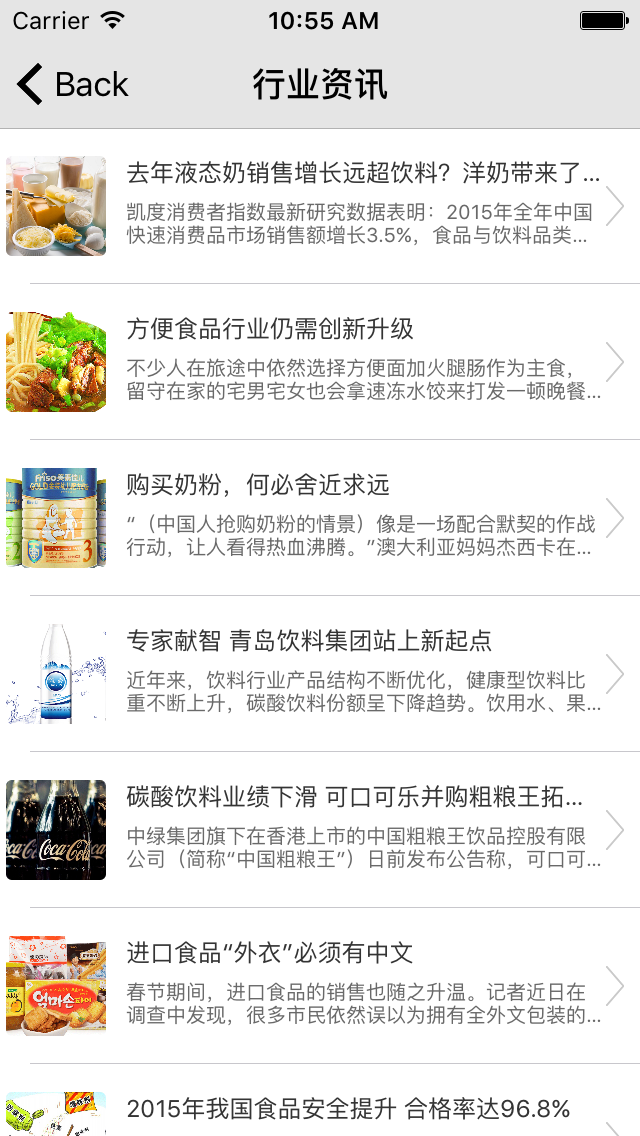The image size is (640, 1136).
Task: Open the article 方便食品行业仍需创新升级
Action: tap(362, 361)
